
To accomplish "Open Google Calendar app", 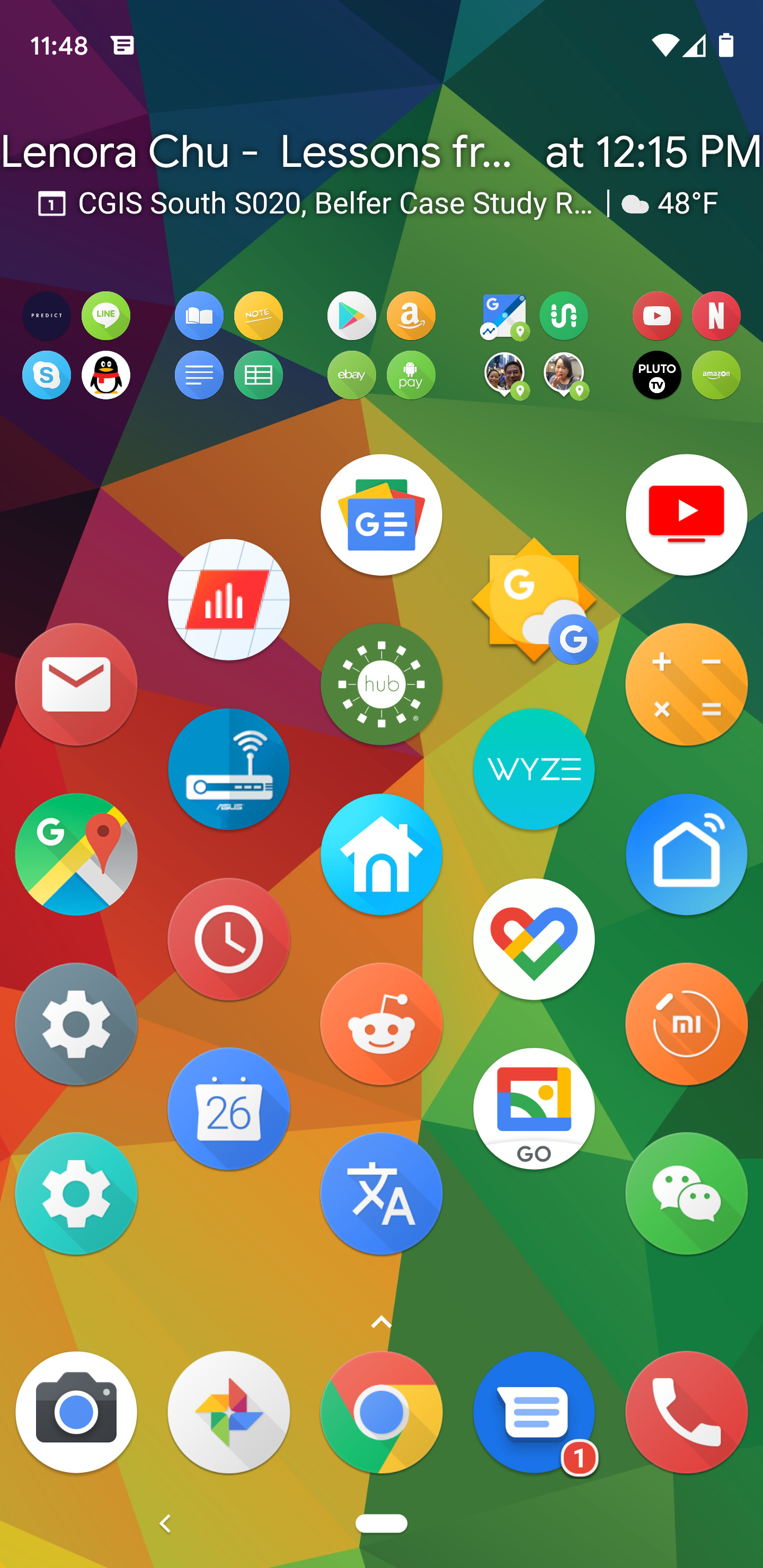I will point(228,1108).
